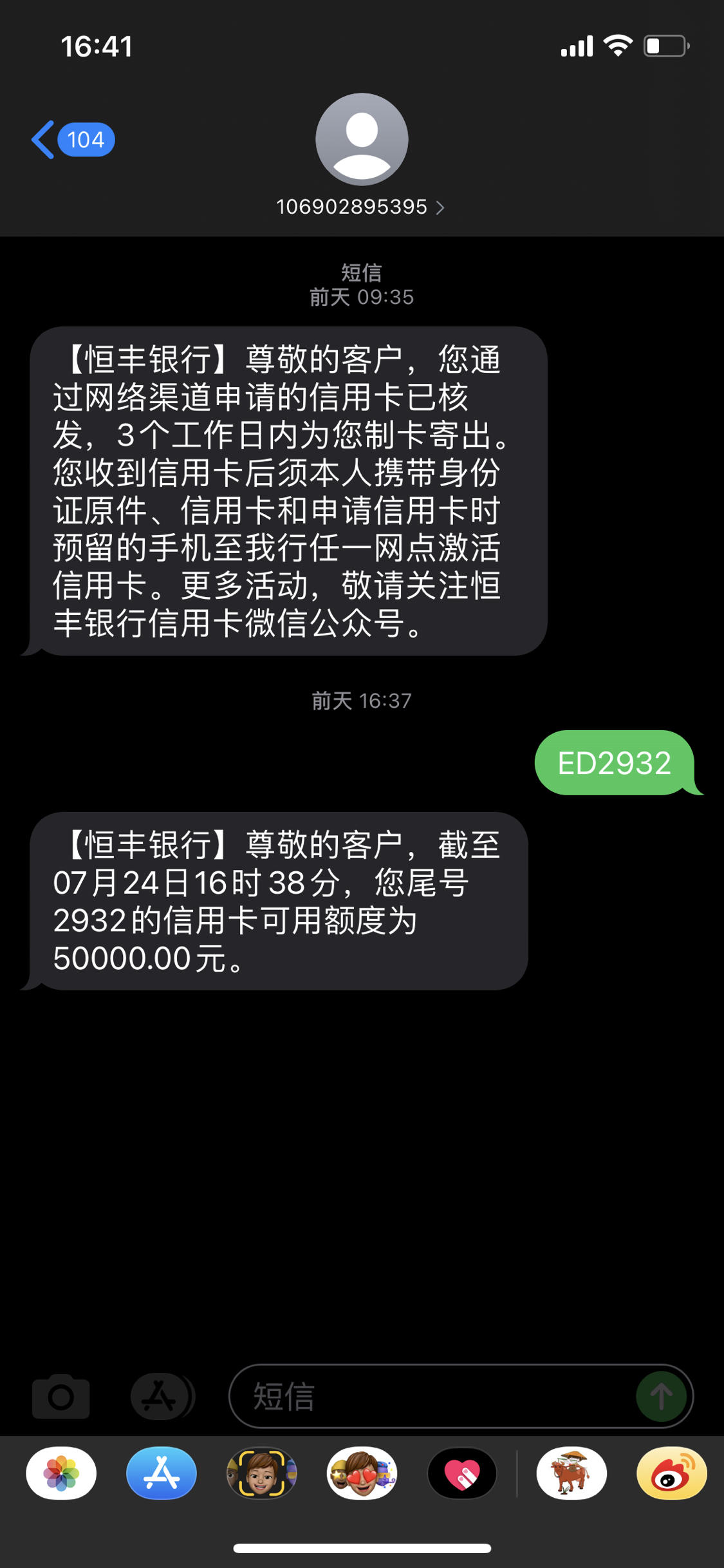This screenshot has height=1568, width=724.
Task: Expand contact details via the chevron
Action: pos(441,207)
